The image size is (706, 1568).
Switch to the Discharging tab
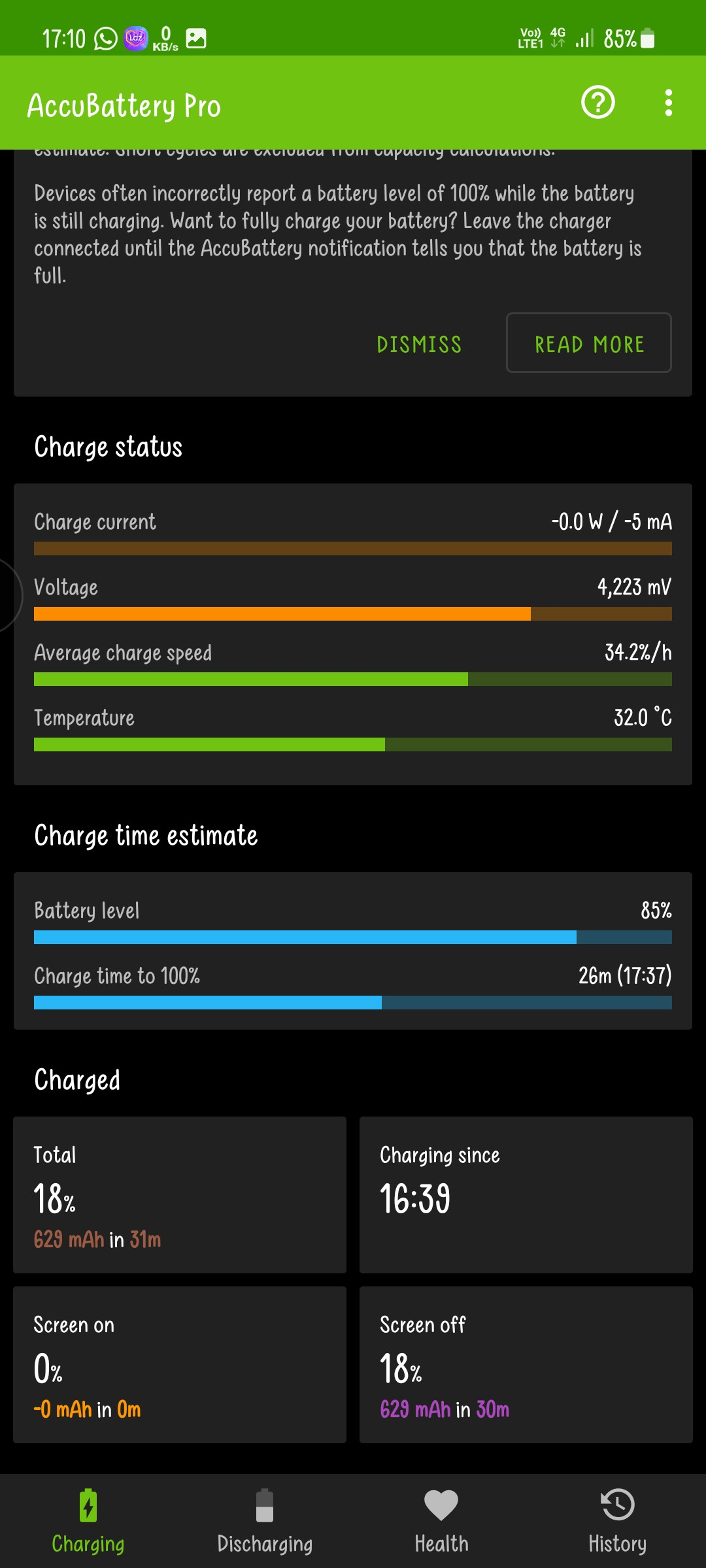[x=265, y=1521]
